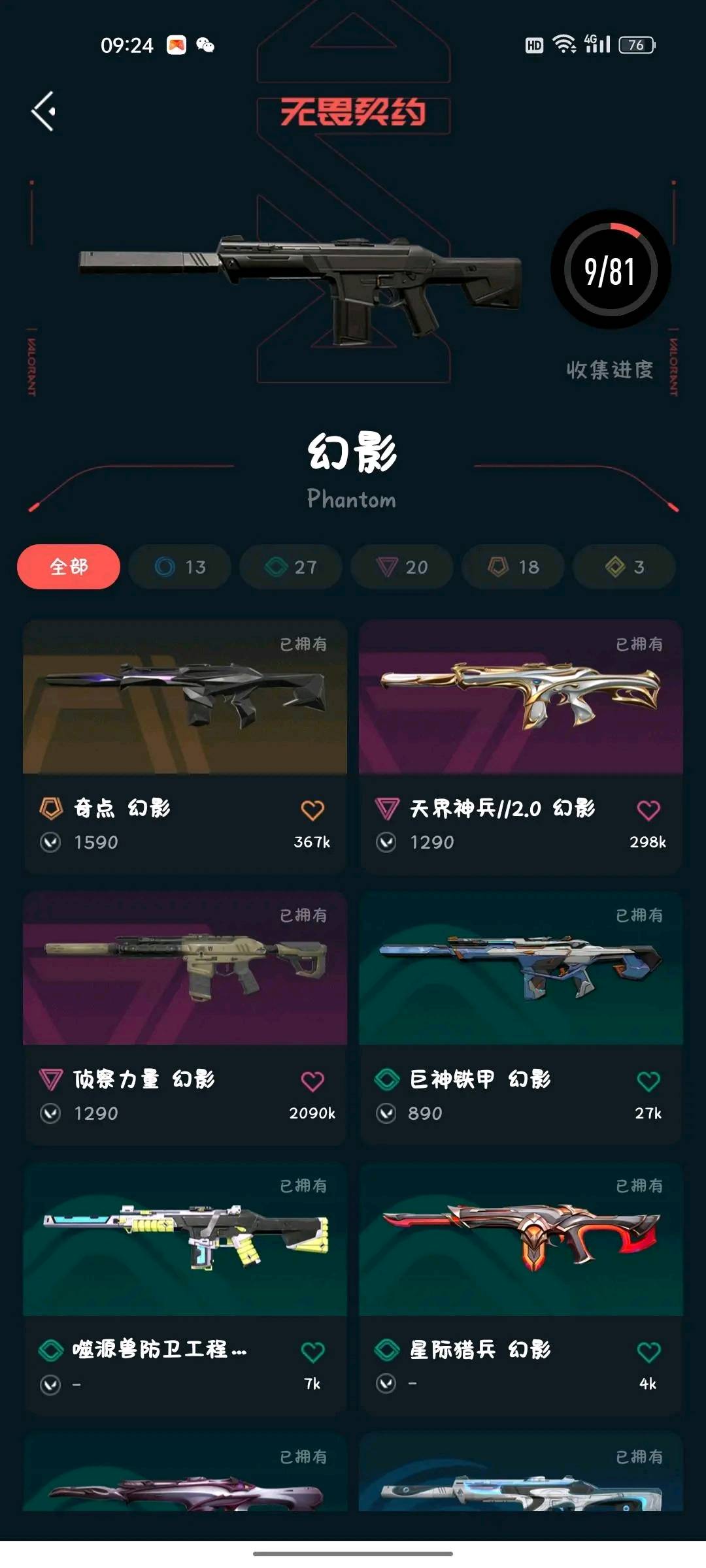Like the 噬源兽防卫工程 skin
This screenshot has height=1568, width=706.
312,1352
